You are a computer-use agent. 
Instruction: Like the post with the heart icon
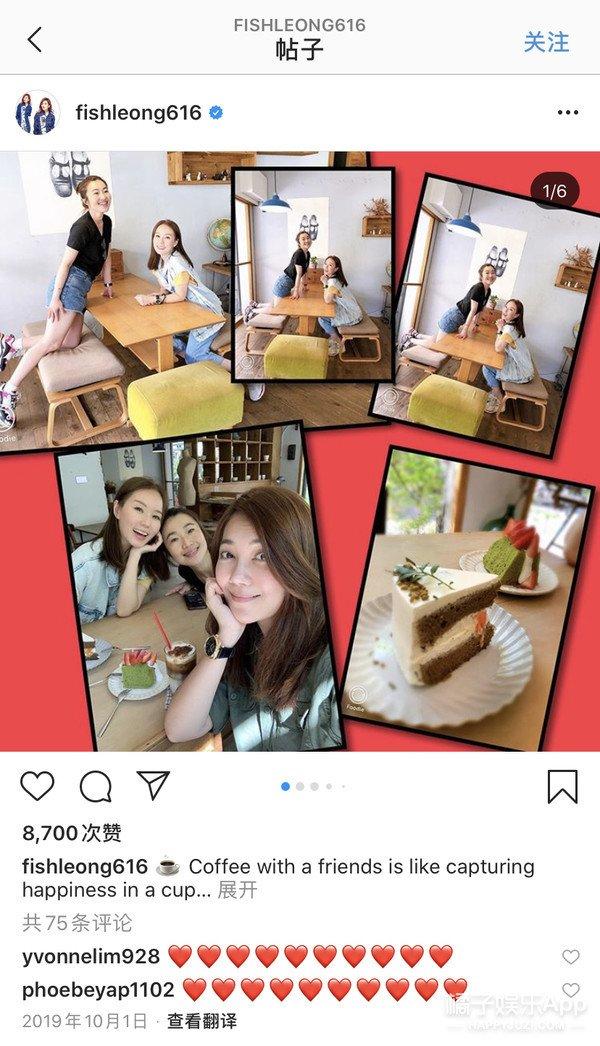tap(37, 787)
